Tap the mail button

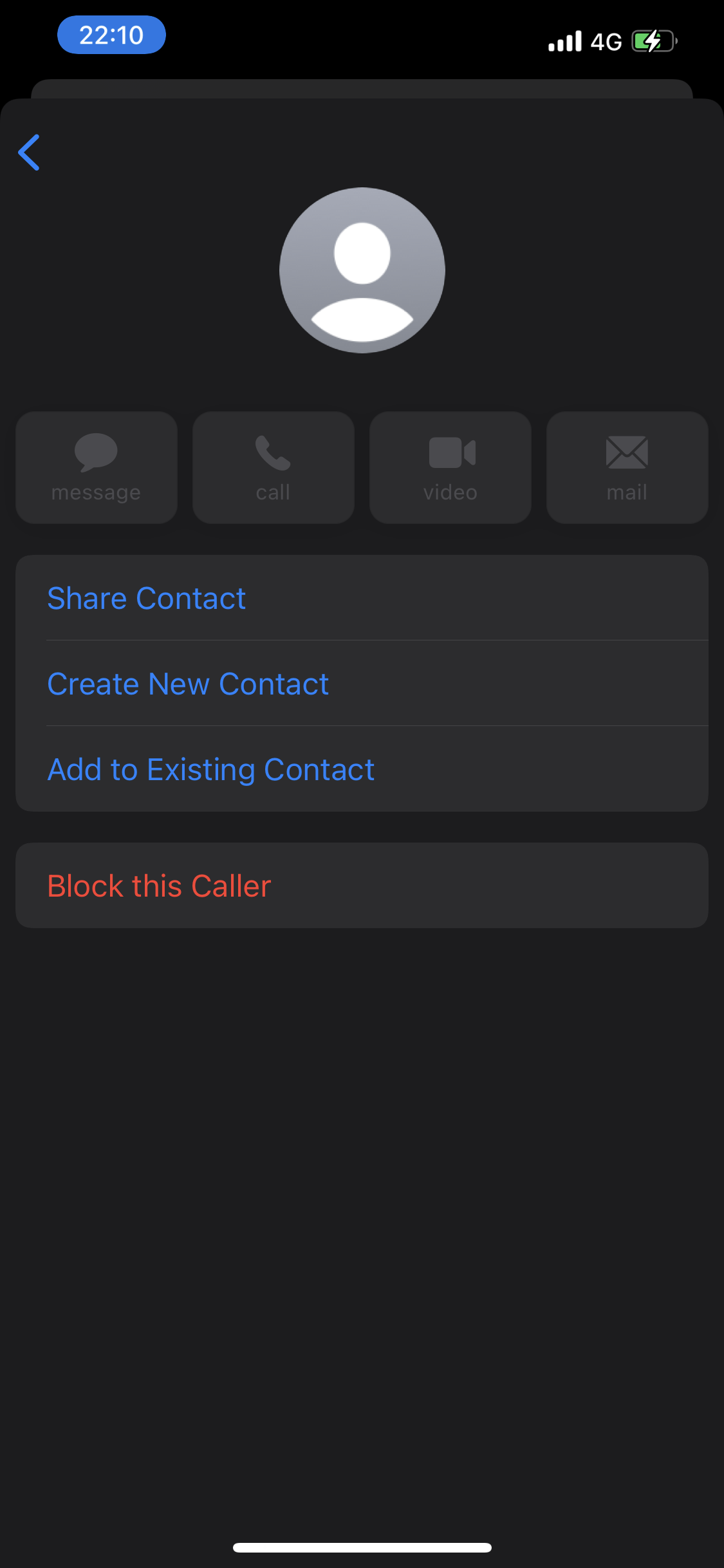(x=627, y=467)
